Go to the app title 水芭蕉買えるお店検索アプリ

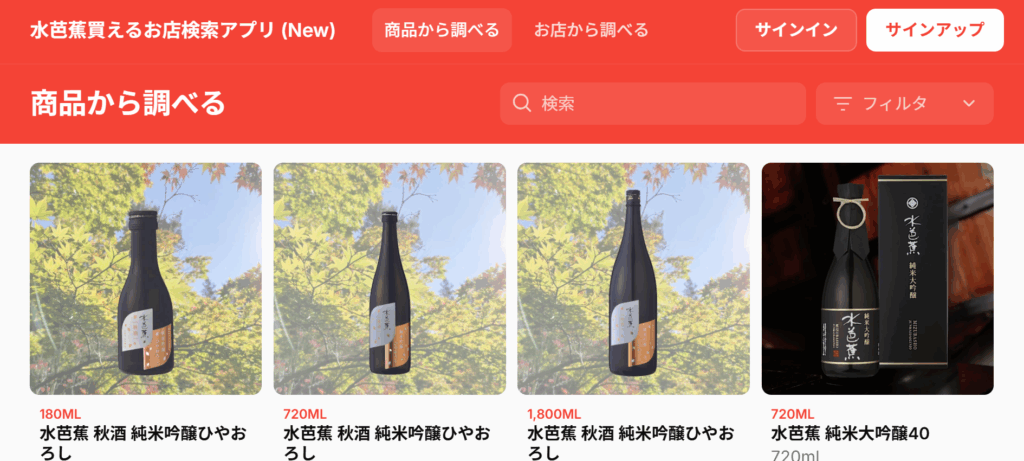coord(183,30)
